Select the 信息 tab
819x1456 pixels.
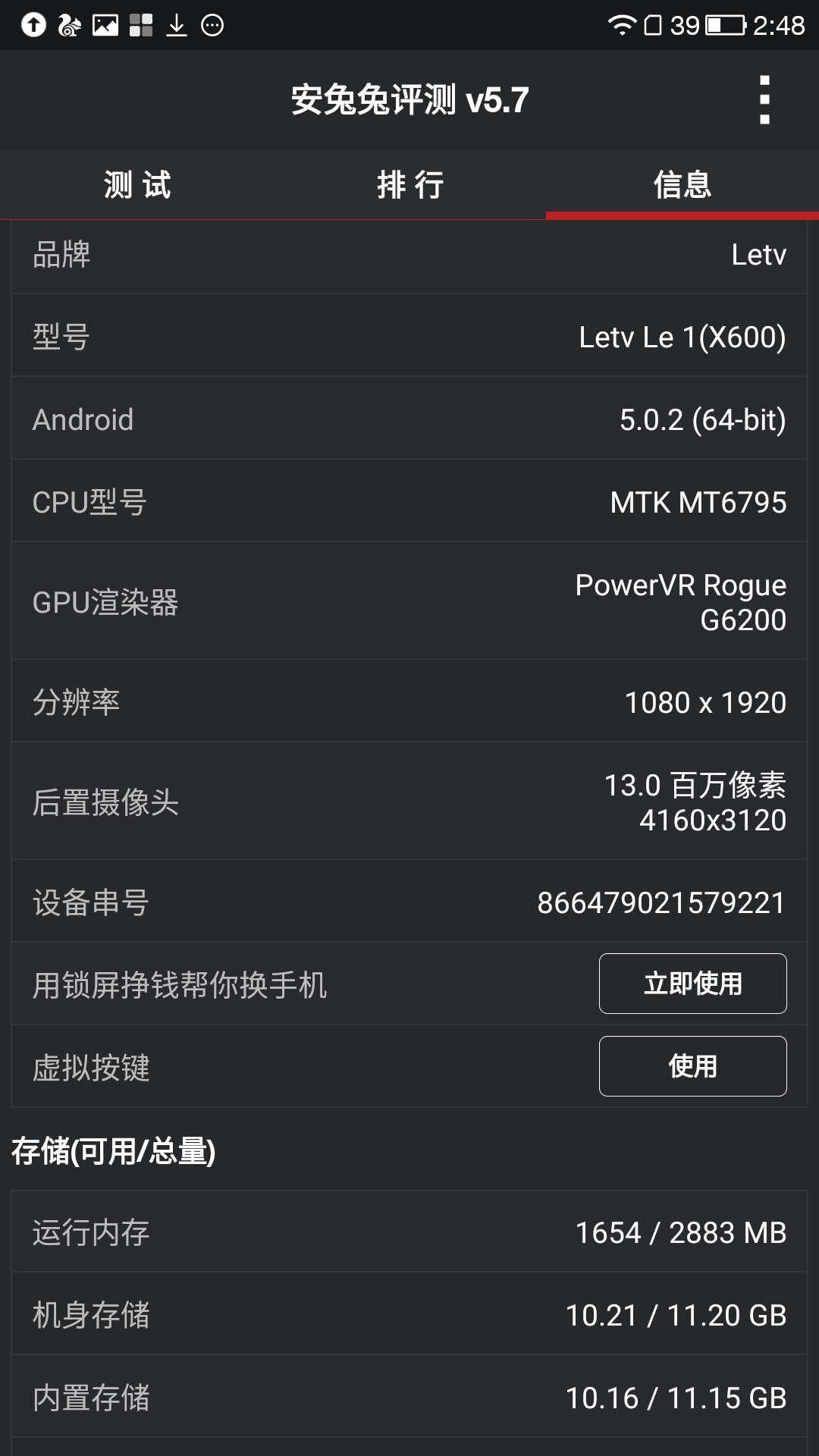[682, 185]
